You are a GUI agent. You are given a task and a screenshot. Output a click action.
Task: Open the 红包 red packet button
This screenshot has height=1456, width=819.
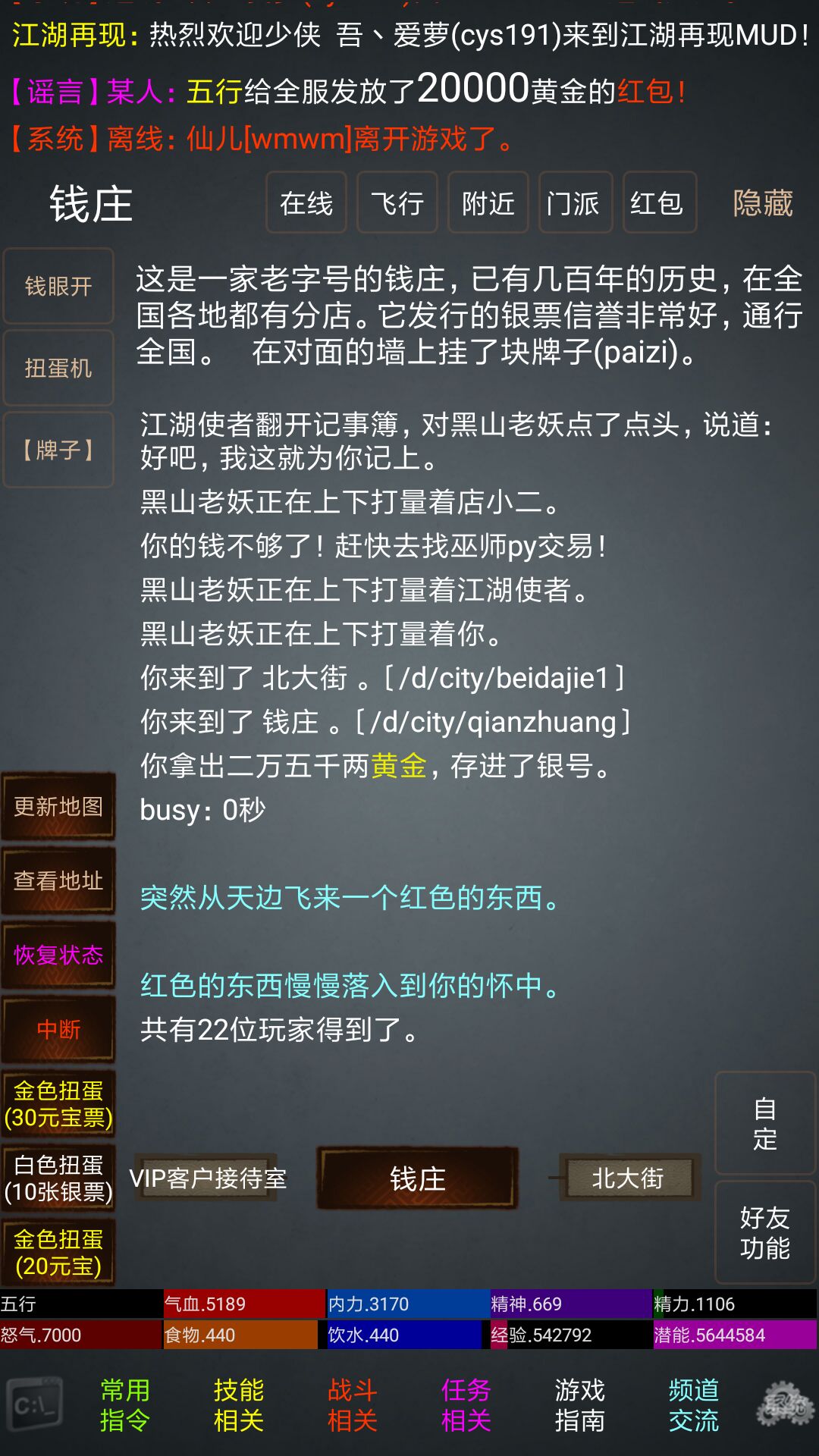(658, 202)
